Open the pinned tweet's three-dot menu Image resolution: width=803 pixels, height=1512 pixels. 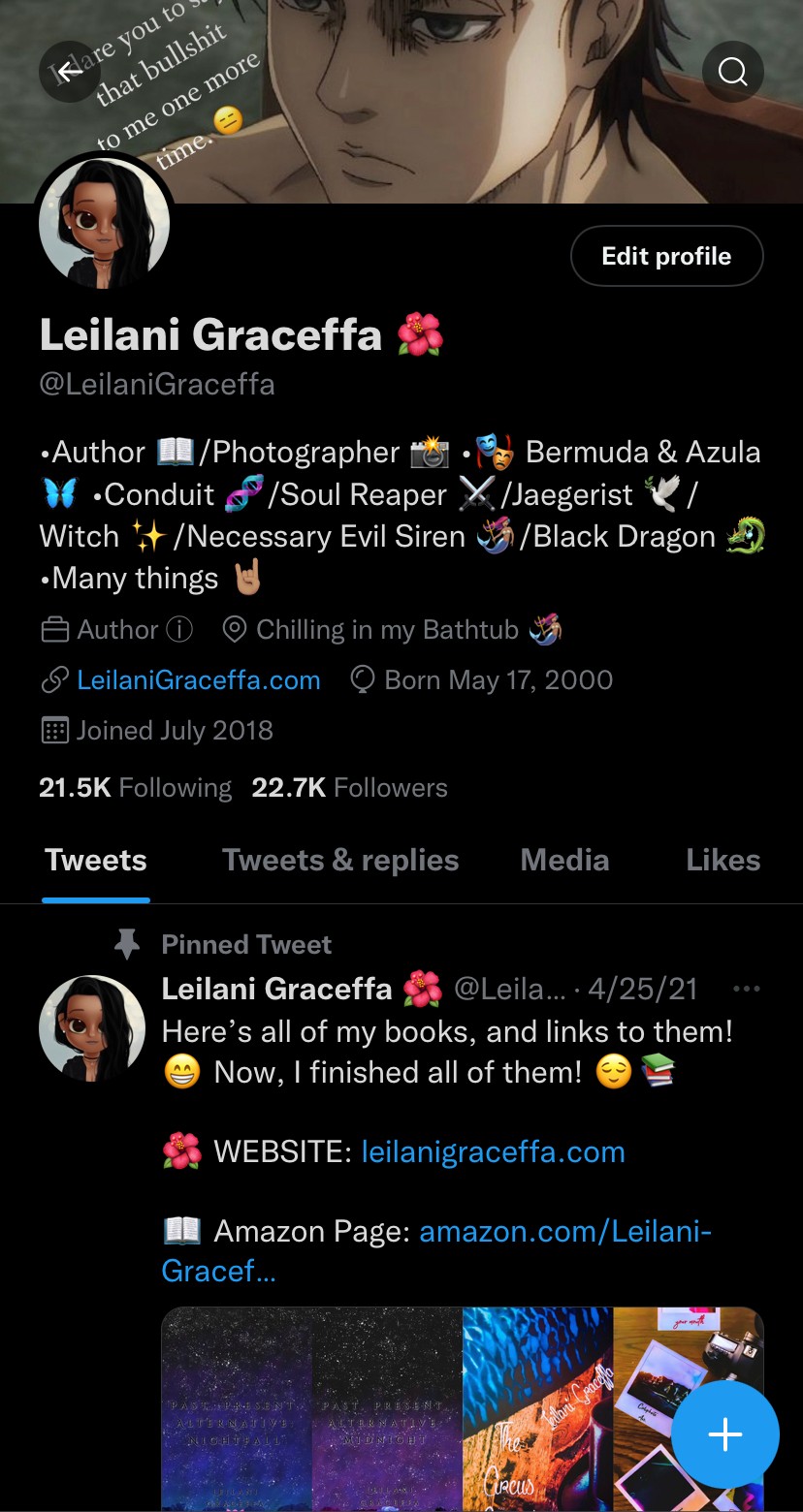pos(747,990)
